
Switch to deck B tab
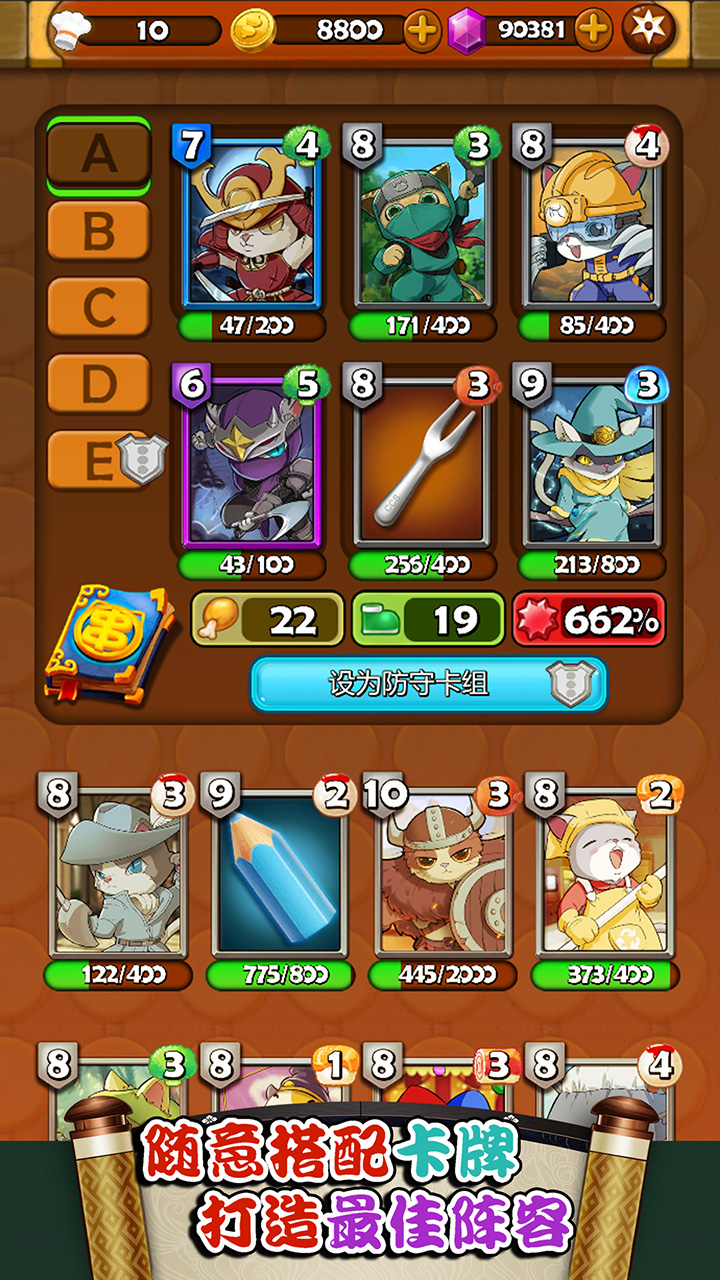pos(98,231)
